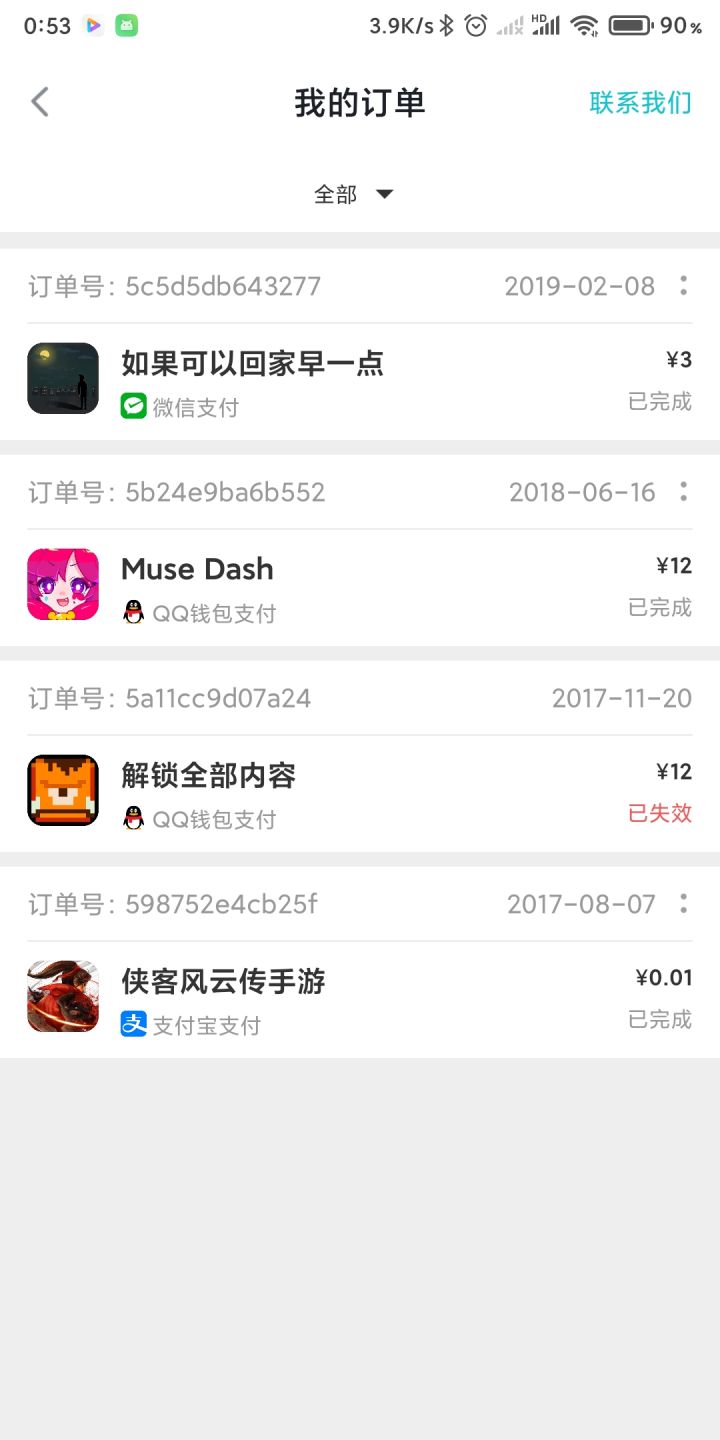Image resolution: width=720 pixels, height=1440 pixels.
Task: View the Muse Dash order
Action: click(360, 587)
